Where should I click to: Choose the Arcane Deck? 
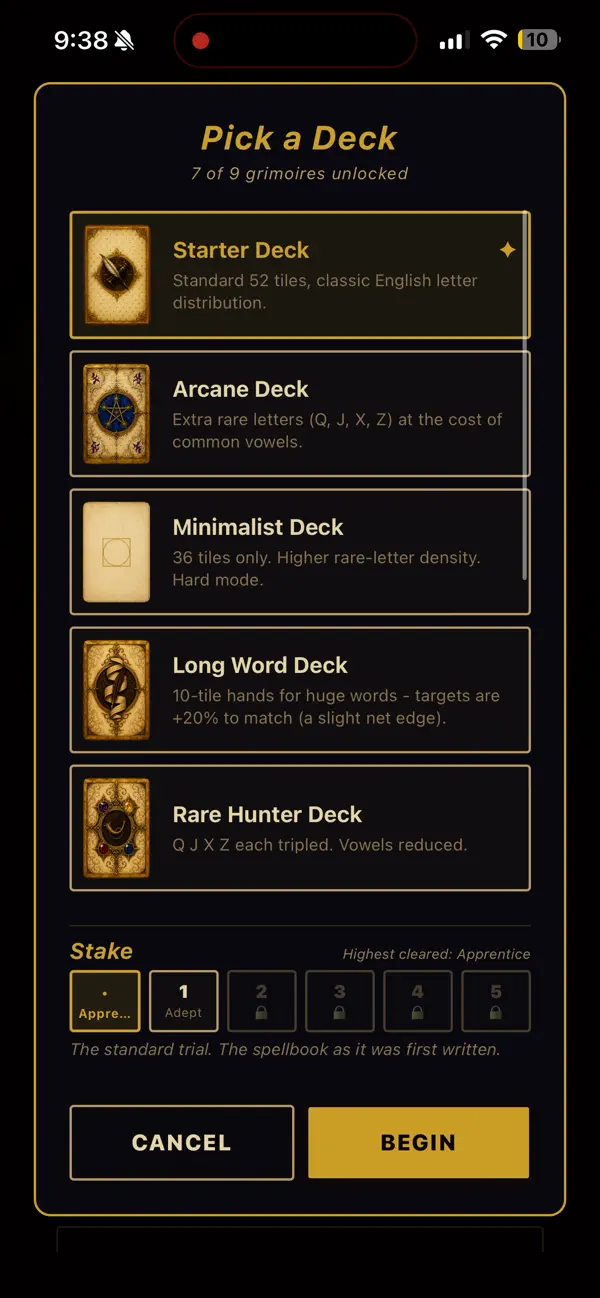click(x=299, y=414)
